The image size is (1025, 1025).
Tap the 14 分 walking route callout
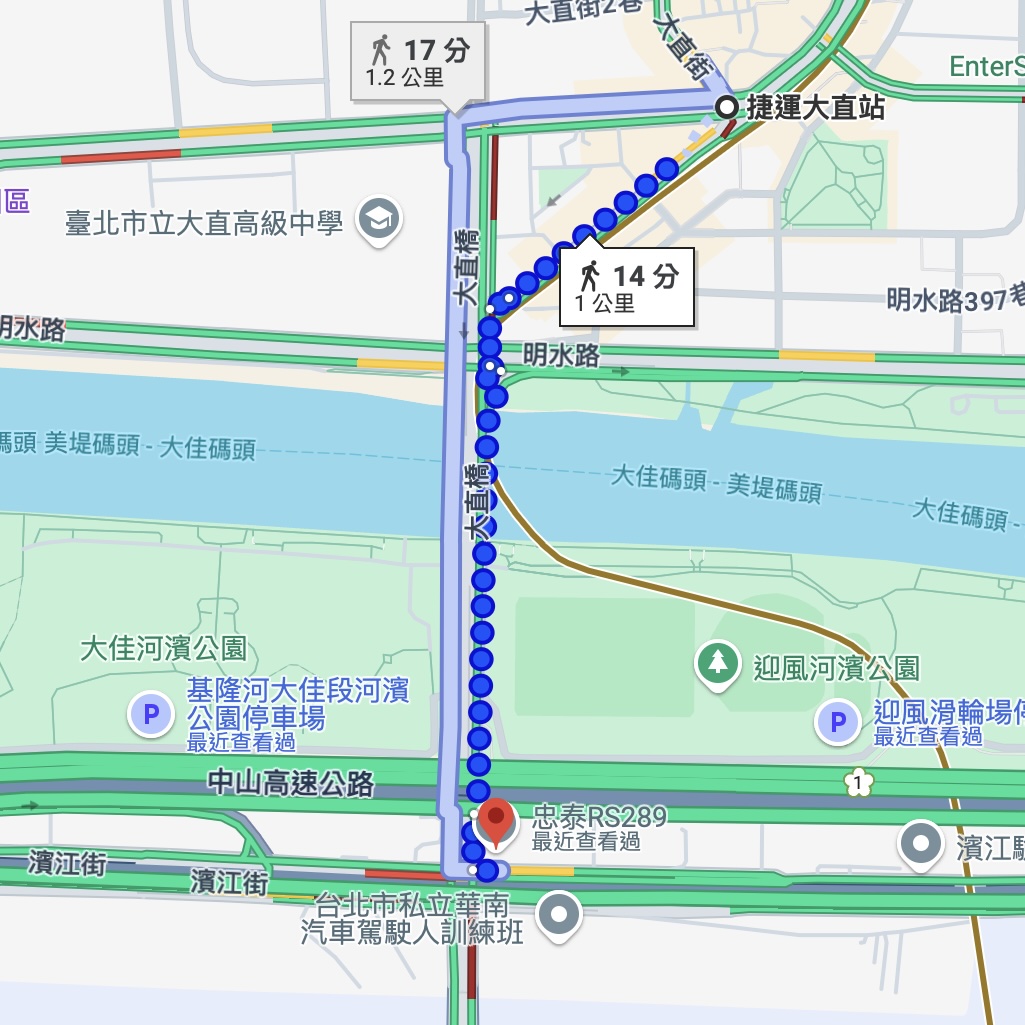626,287
